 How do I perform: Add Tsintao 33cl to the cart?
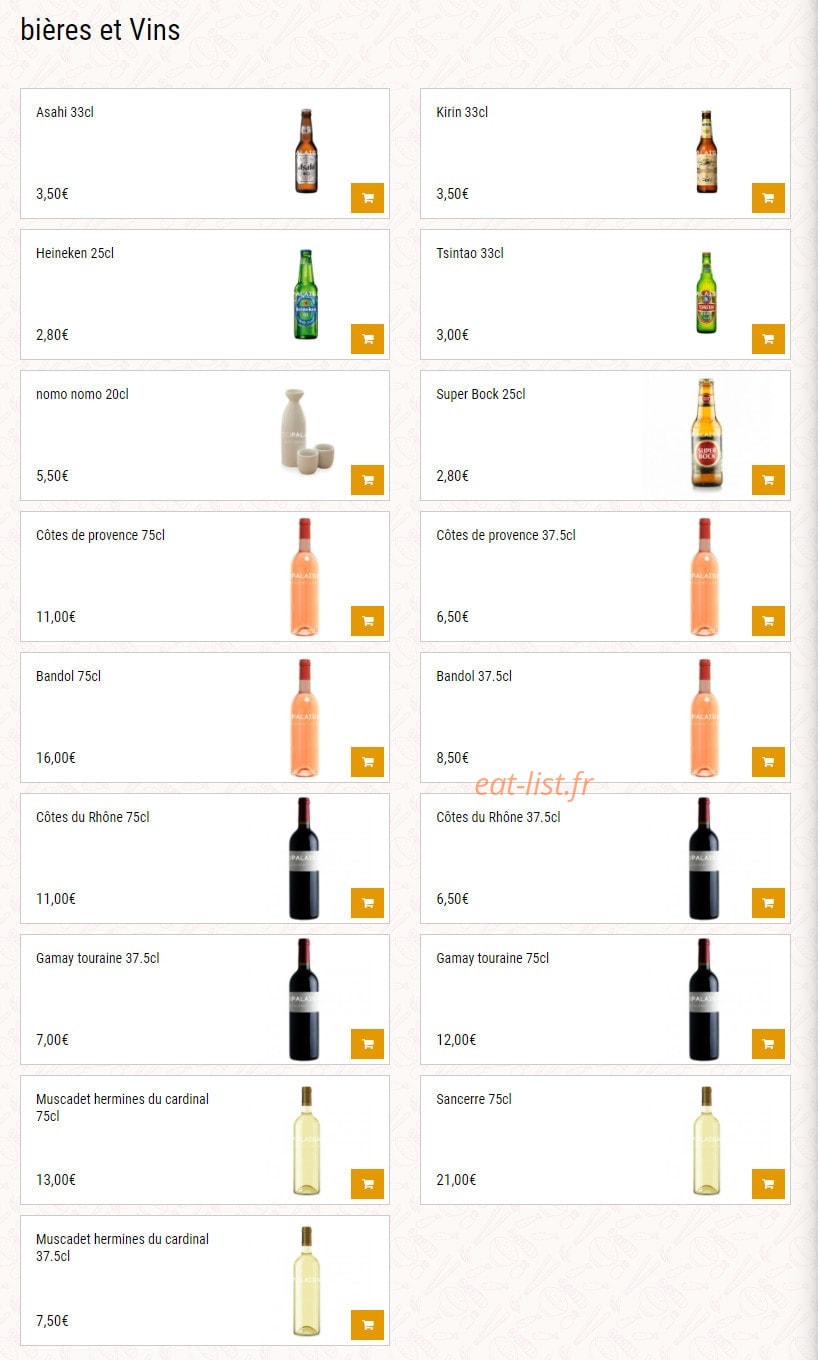pos(768,339)
